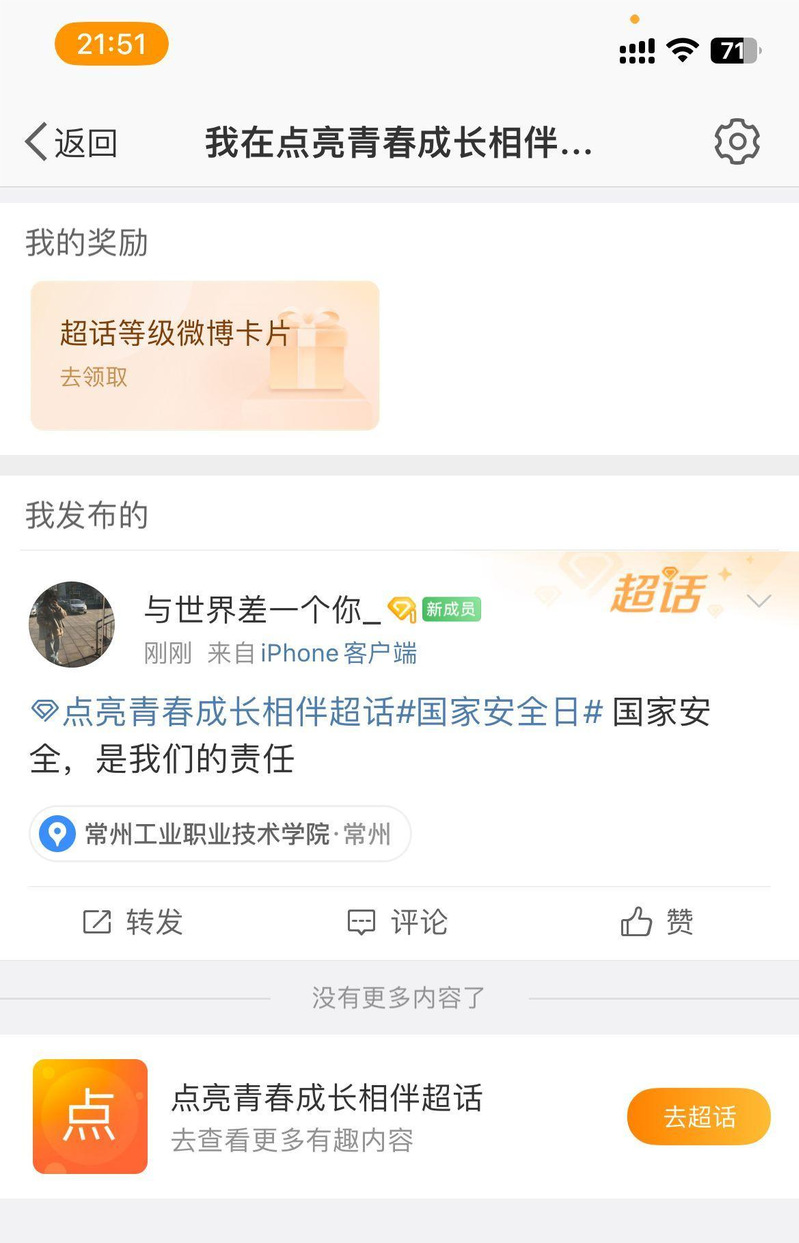The image size is (799, 1243).
Task: Claim the 超话等级微博卡片 reward card
Action: pos(204,355)
